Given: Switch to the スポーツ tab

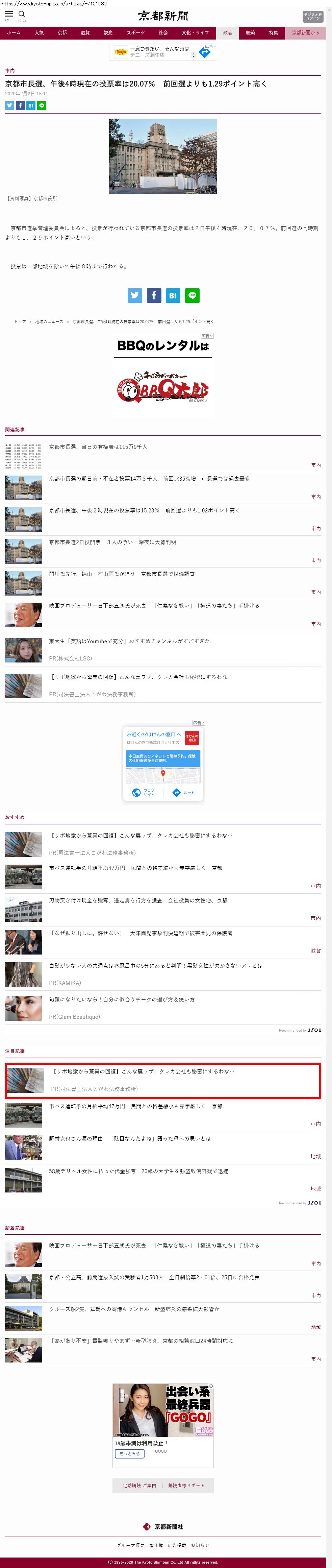Looking at the screenshot, I should [x=135, y=33].
